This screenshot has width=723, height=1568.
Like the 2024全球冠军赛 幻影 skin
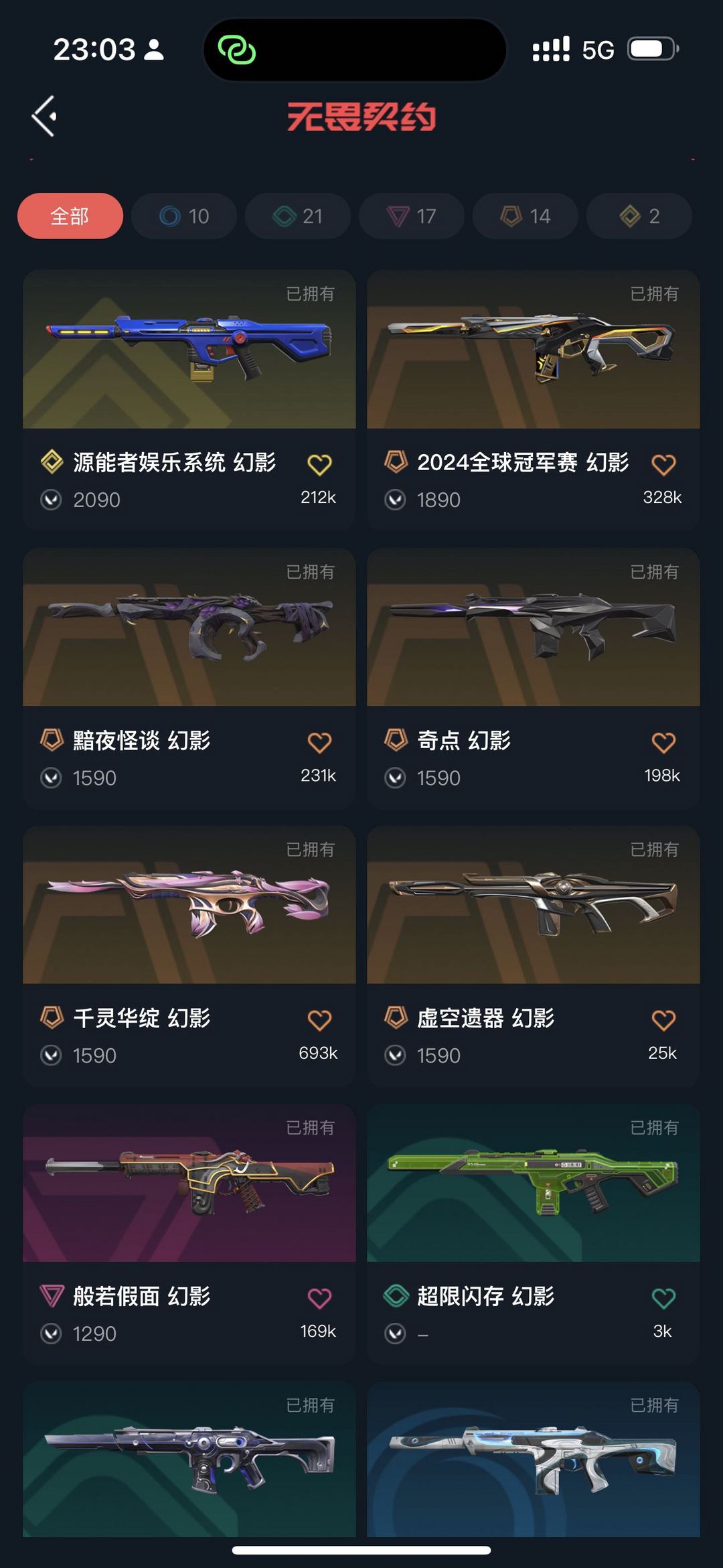(663, 465)
